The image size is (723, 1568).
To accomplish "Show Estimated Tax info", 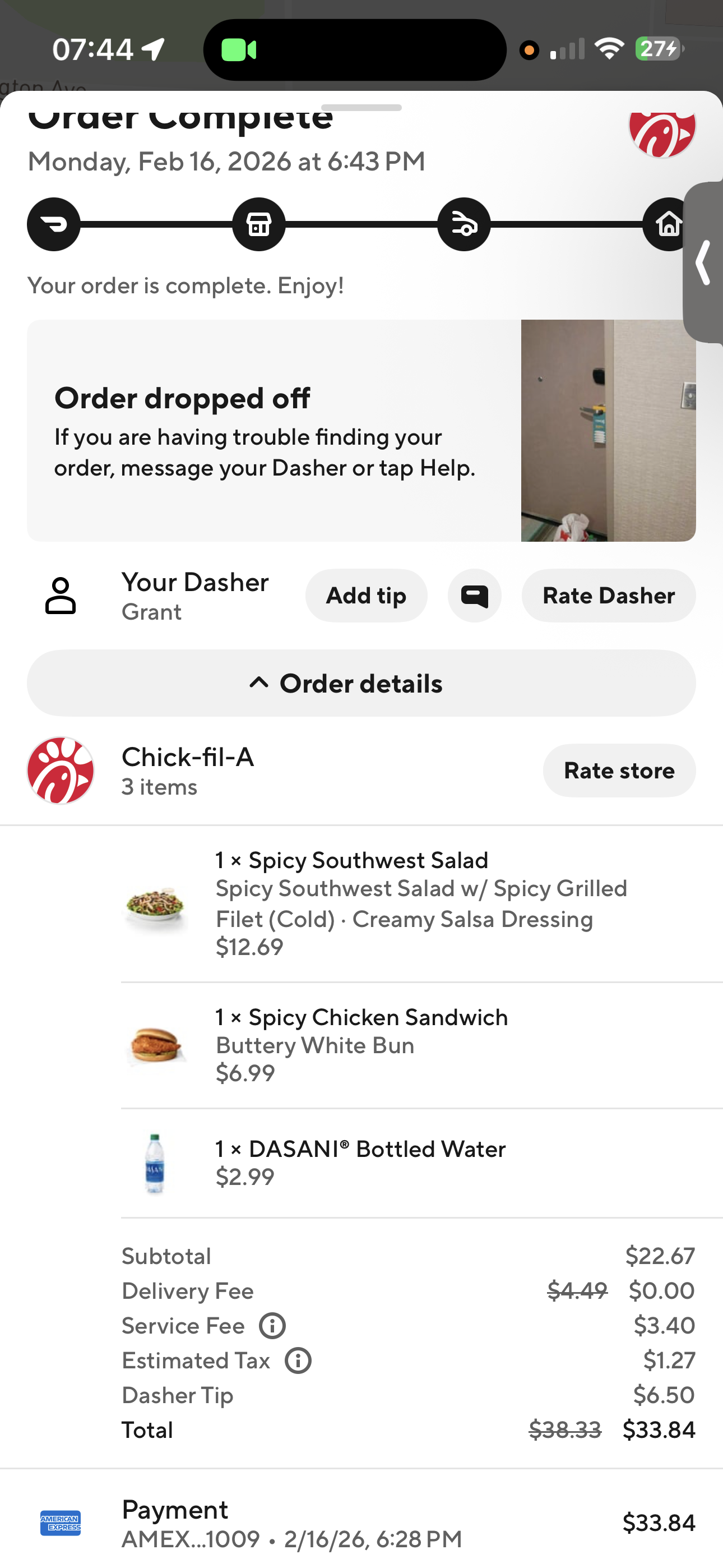I will [x=298, y=1361].
